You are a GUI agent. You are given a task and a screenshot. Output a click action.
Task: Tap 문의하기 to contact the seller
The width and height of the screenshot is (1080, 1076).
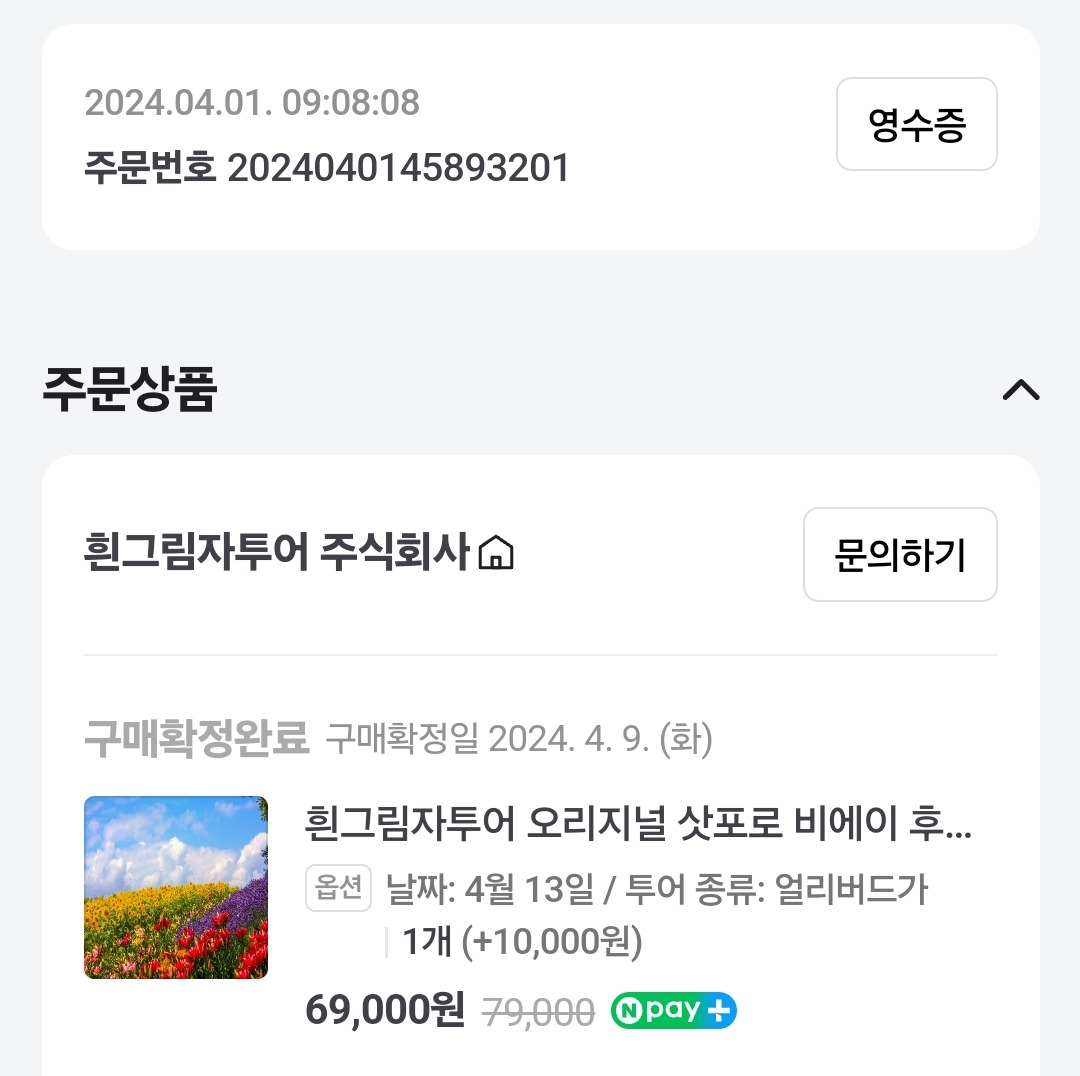(x=900, y=555)
